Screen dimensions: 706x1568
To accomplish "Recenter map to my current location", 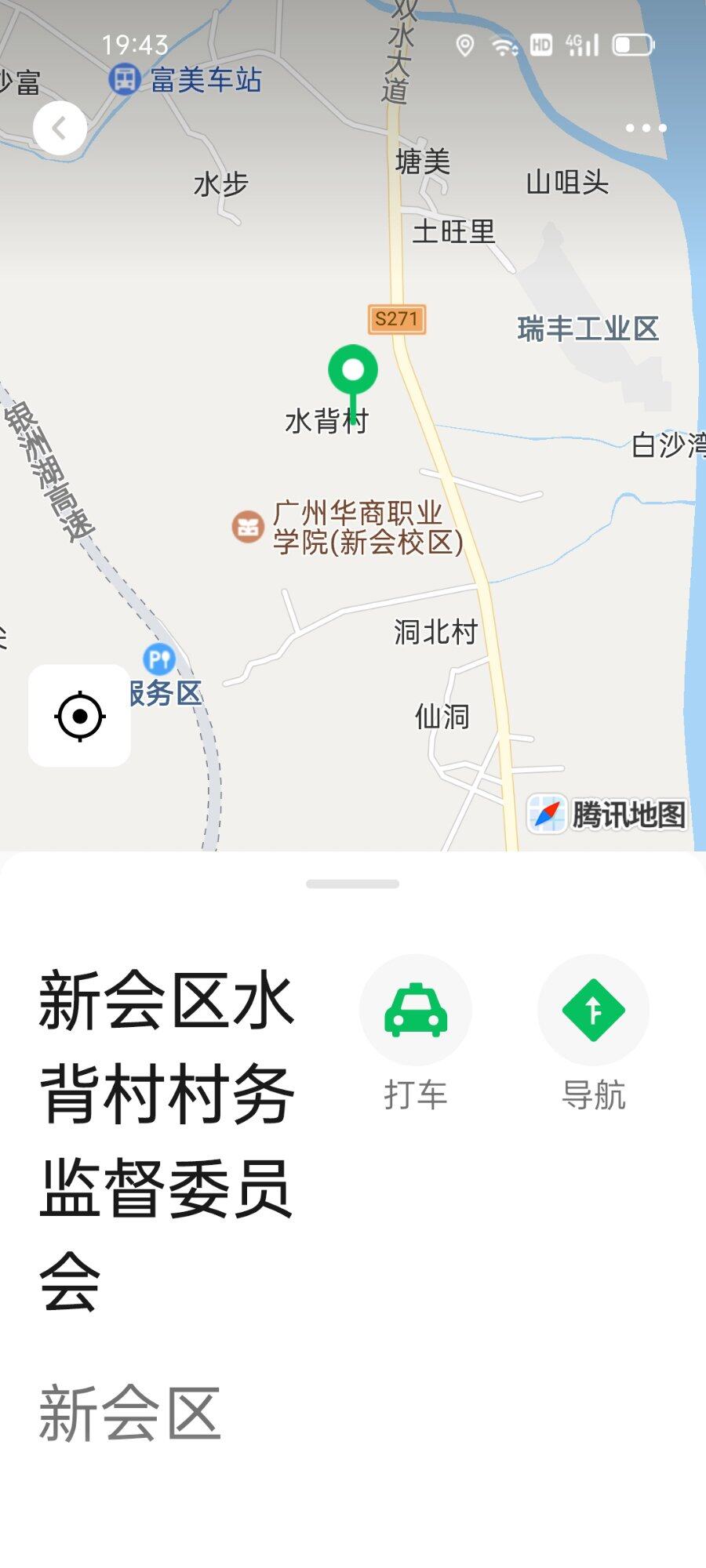I will pyautogui.click(x=79, y=716).
